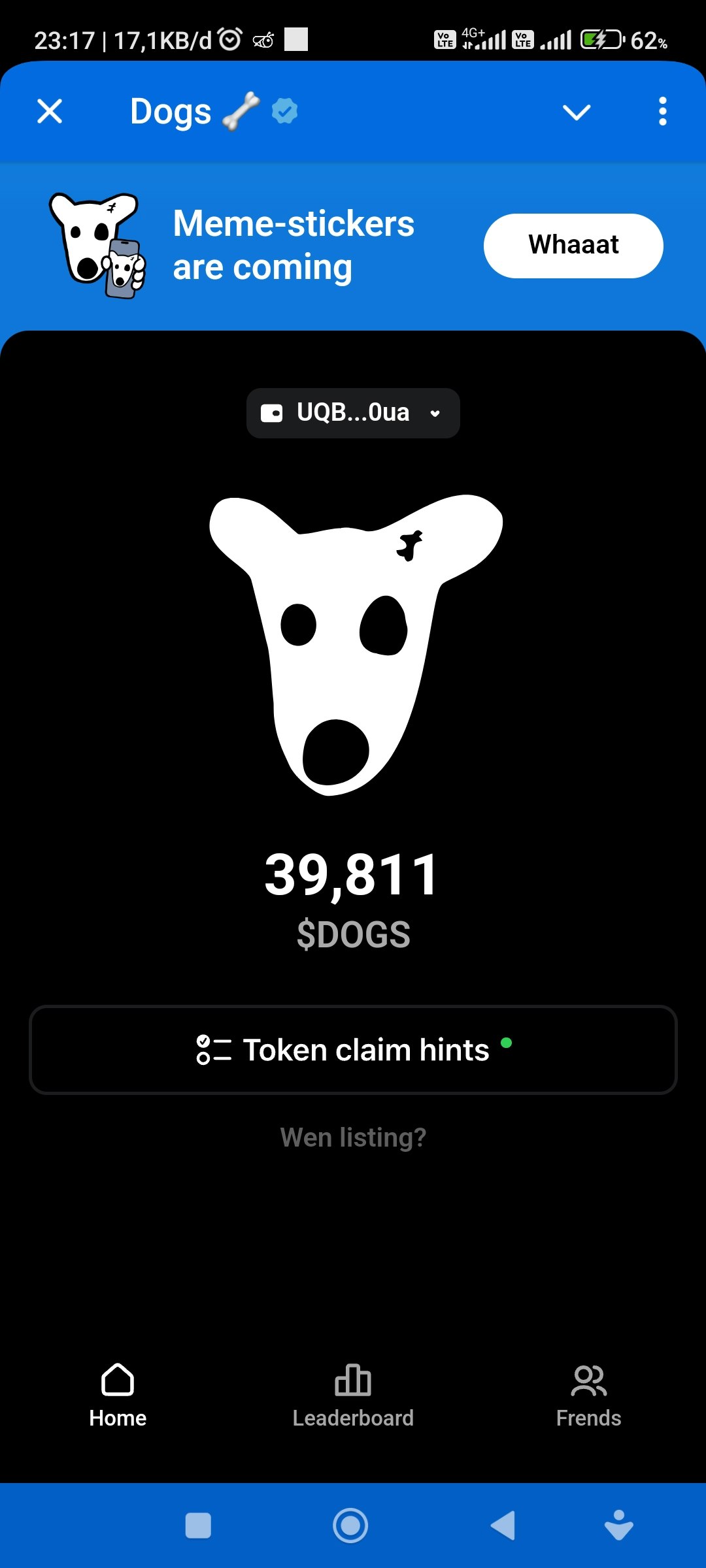
Task: Go to the Frends tab
Action: [x=588, y=1396]
